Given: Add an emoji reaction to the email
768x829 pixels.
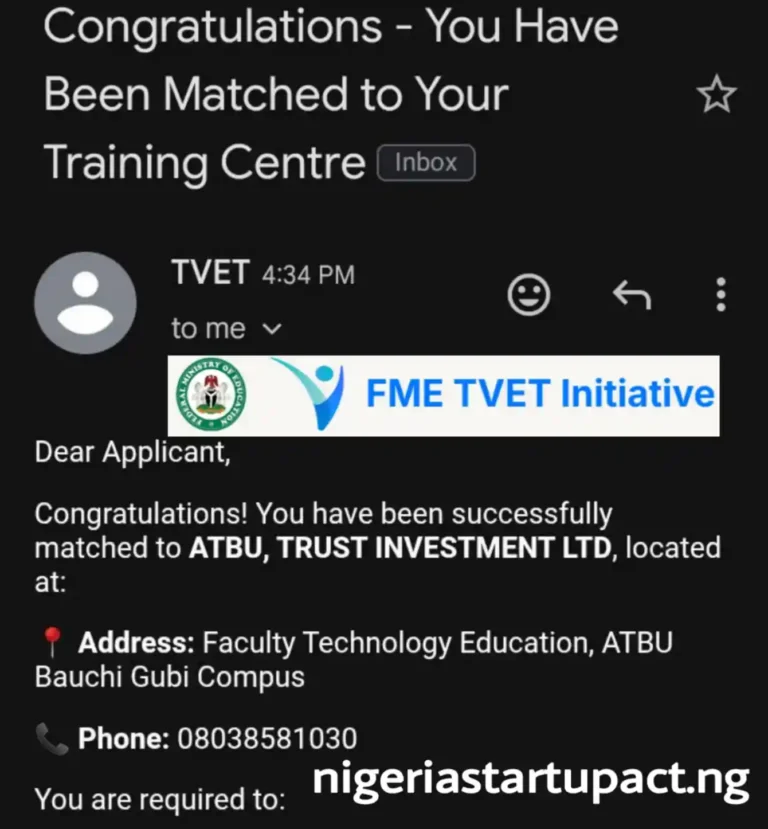Looking at the screenshot, I should point(529,294).
